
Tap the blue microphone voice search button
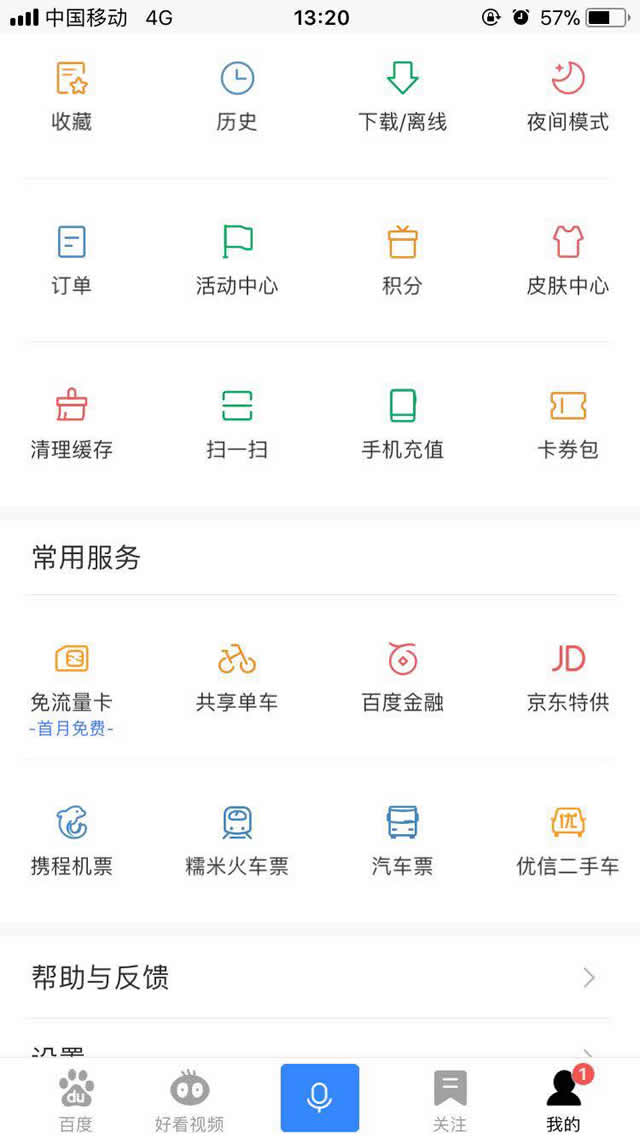click(x=320, y=1098)
